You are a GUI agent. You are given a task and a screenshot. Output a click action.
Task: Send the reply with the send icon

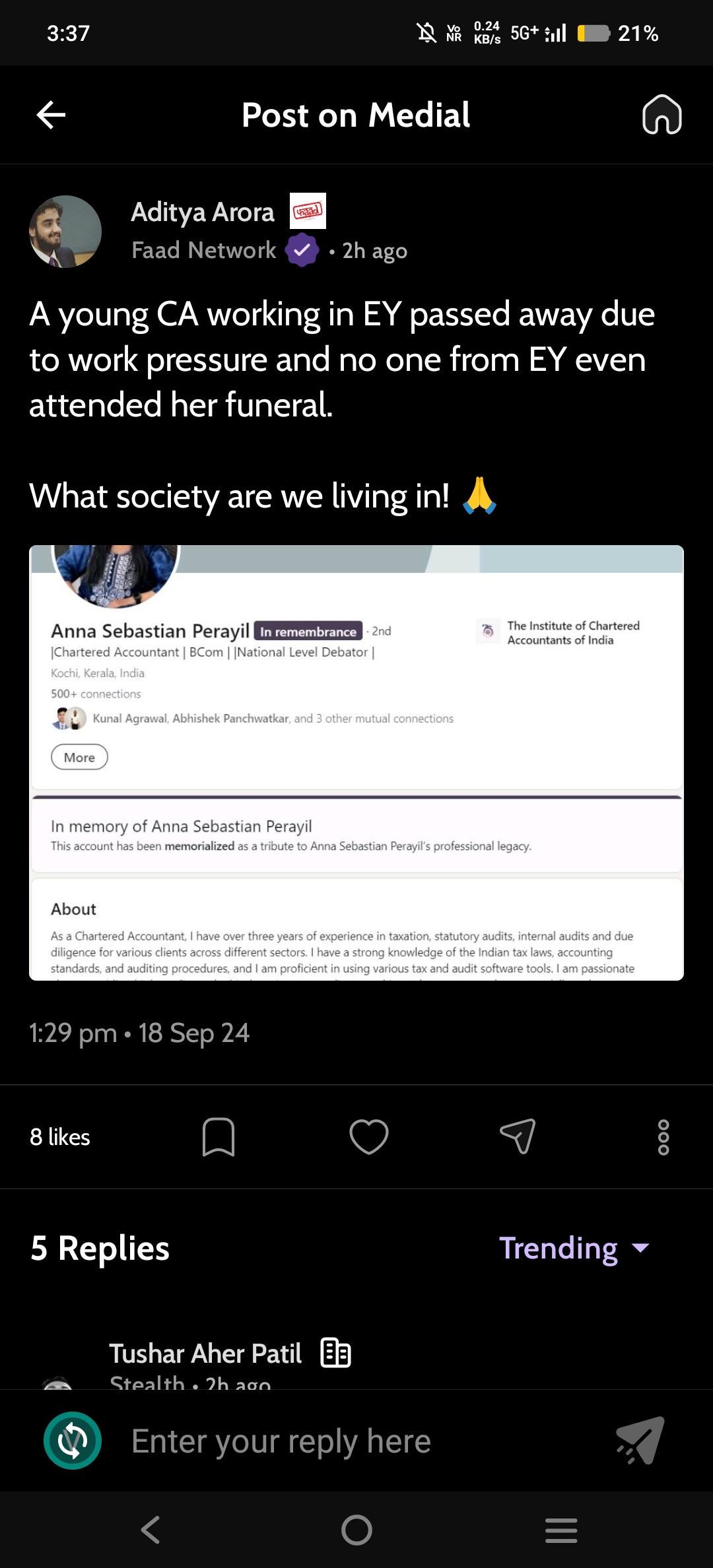pos(640,1441)
